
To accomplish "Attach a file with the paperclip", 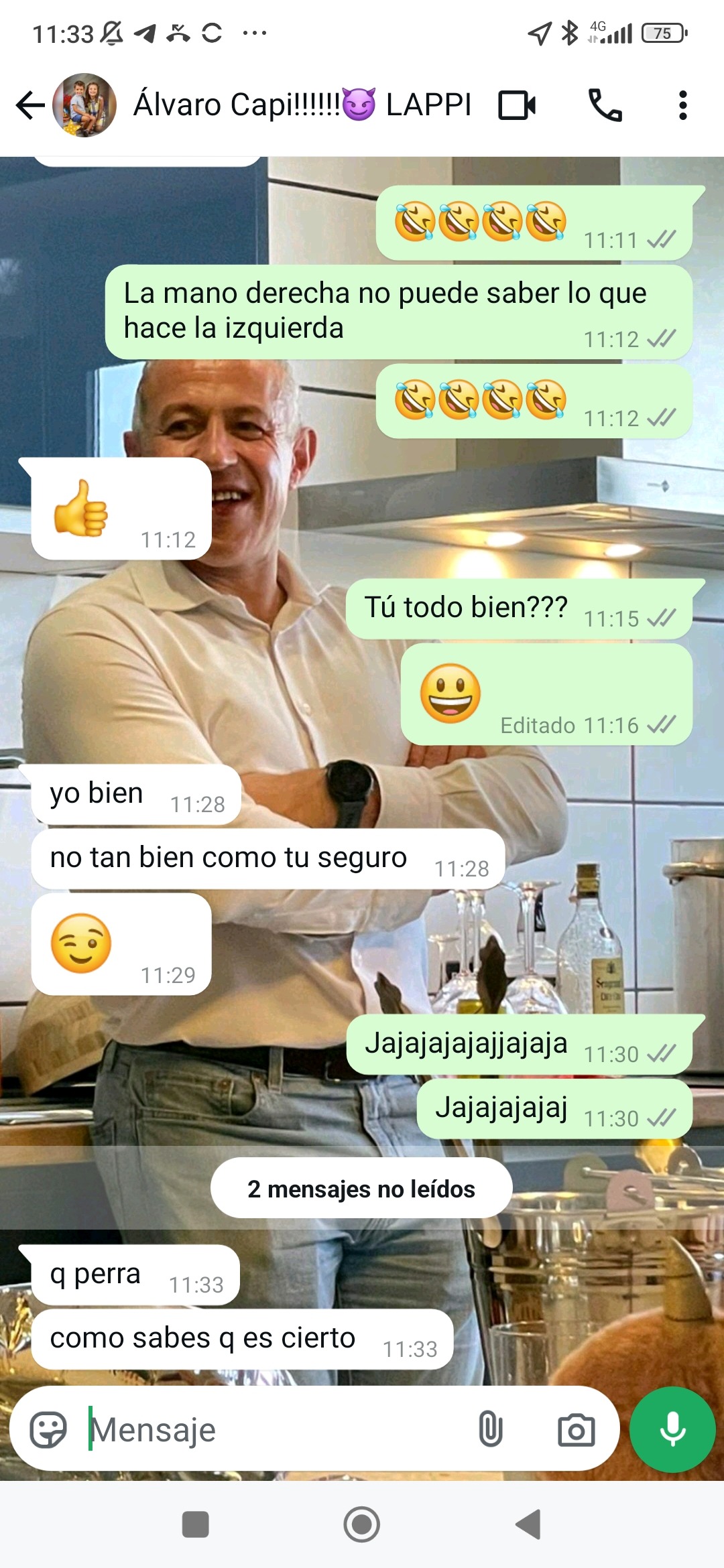I will (x=491, y=1429).
